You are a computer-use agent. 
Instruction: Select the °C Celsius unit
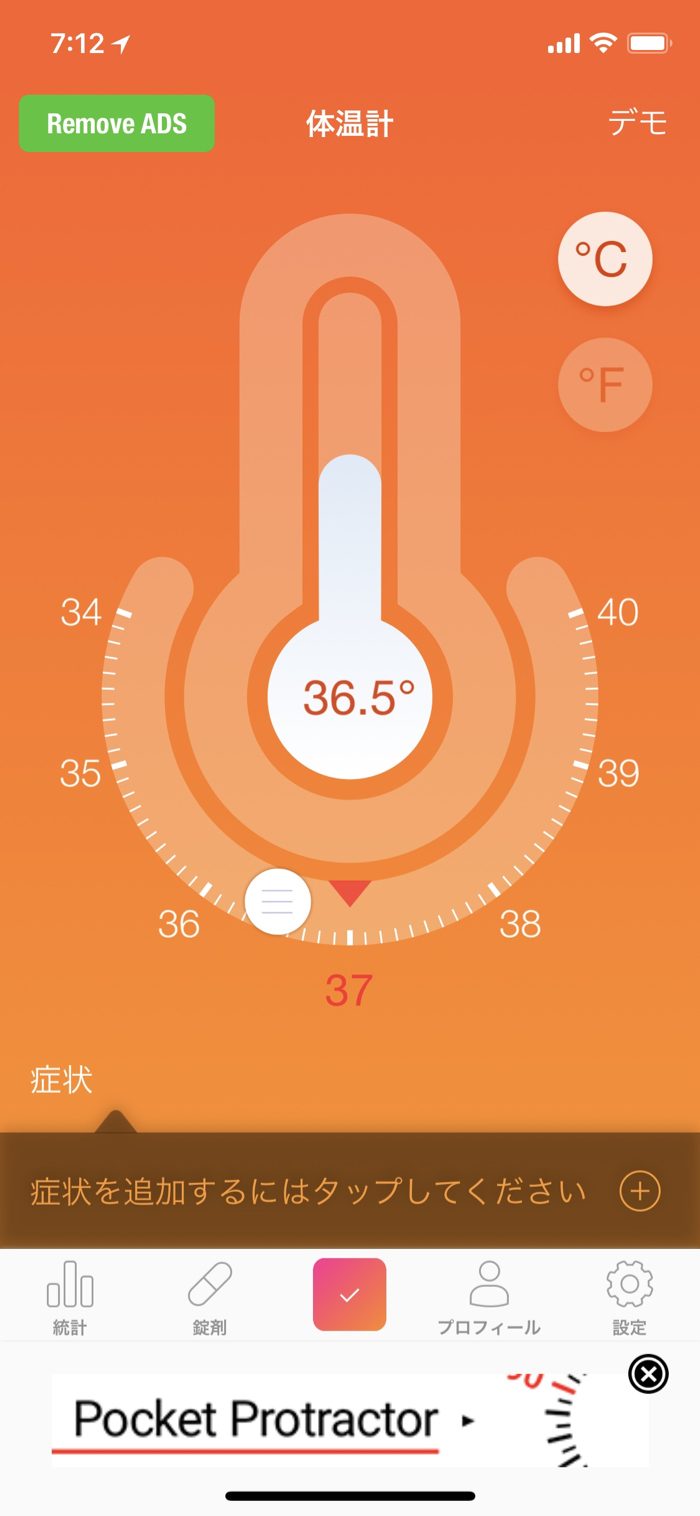point(604,260)
